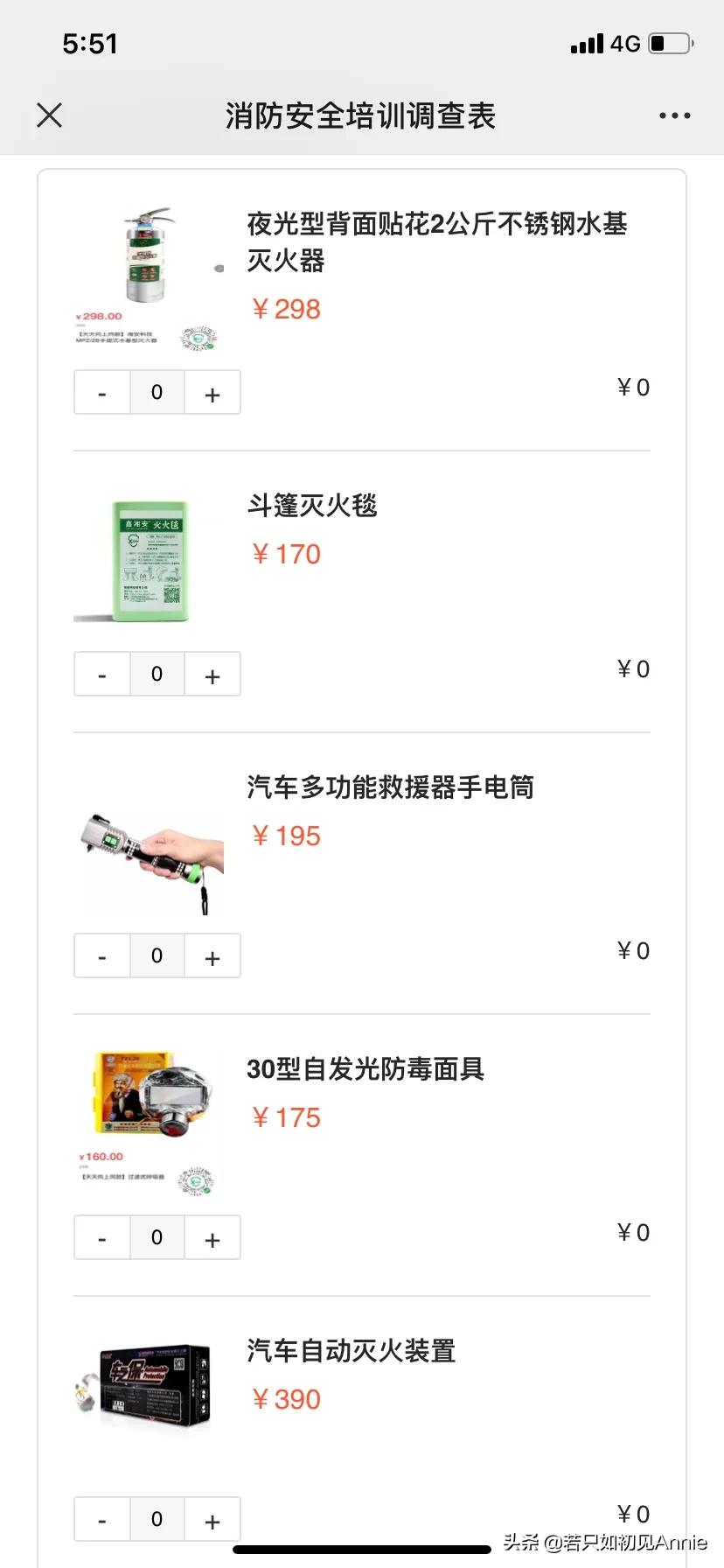Tap the battery status icon
Viewport: 724px width, 1568px height.
[666, 41]
